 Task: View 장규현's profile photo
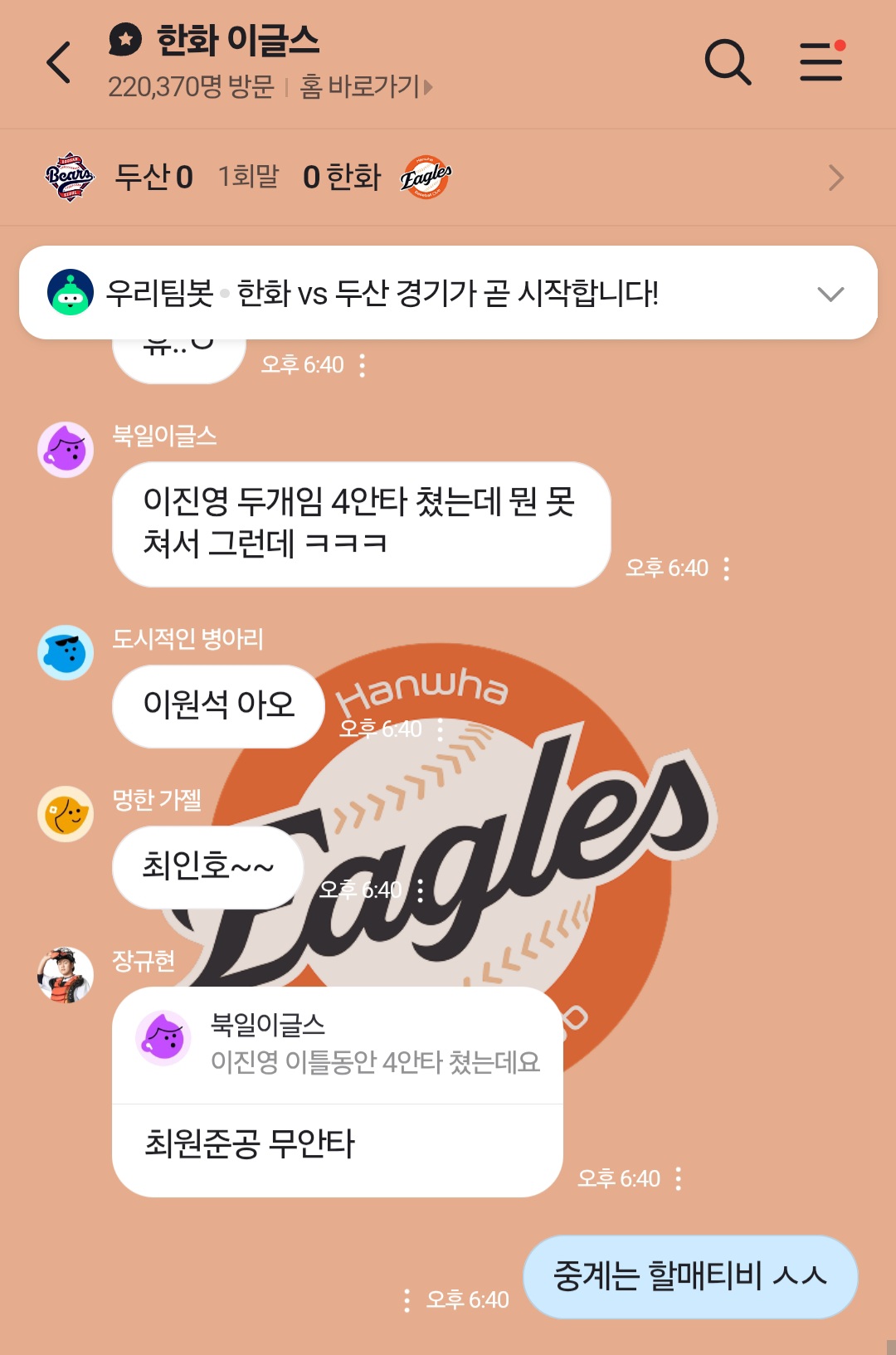(x=66, y=975)
